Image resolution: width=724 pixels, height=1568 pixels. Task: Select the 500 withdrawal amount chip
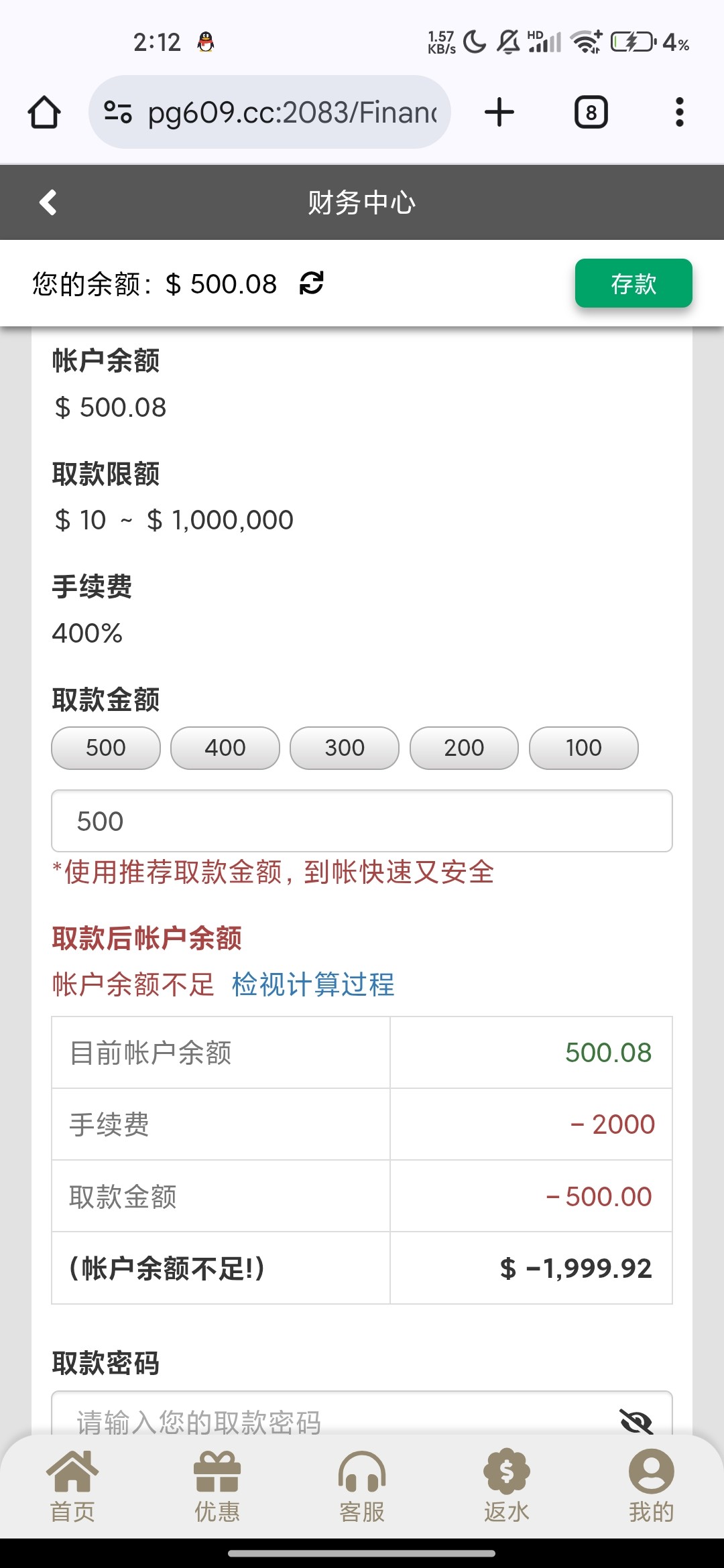coord(105,748)
